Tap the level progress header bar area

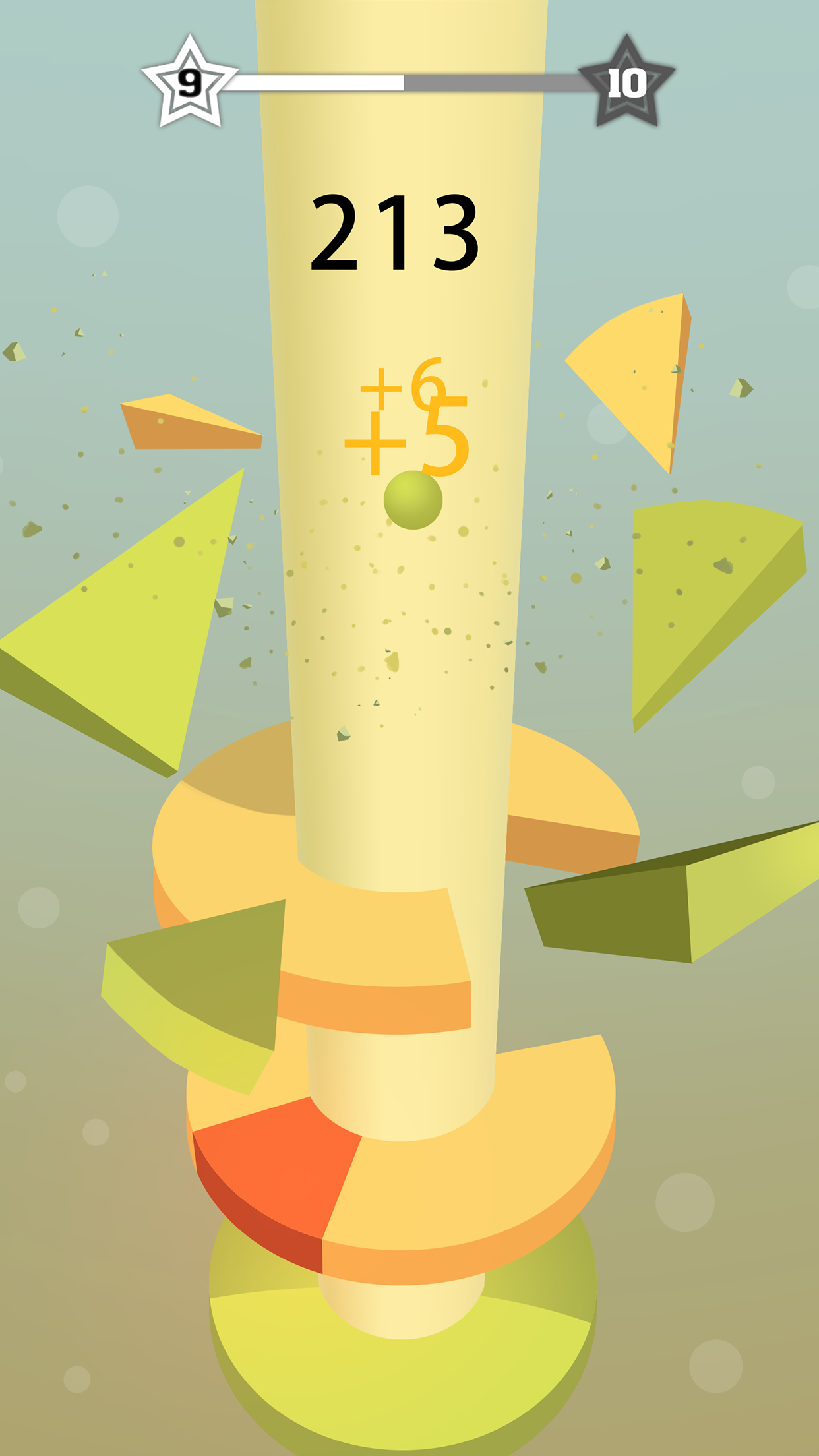409,80
